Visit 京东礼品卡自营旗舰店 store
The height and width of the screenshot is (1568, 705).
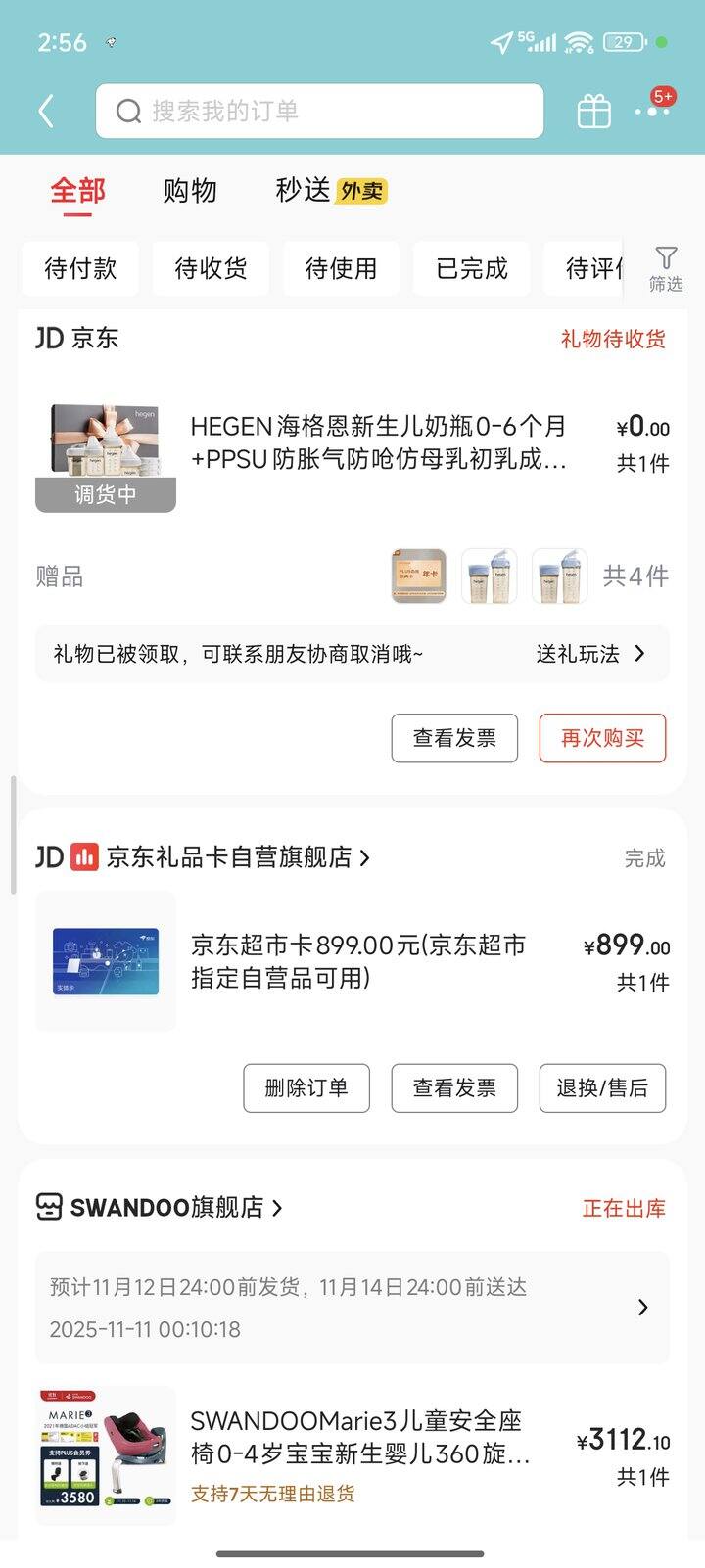[237, 857]
